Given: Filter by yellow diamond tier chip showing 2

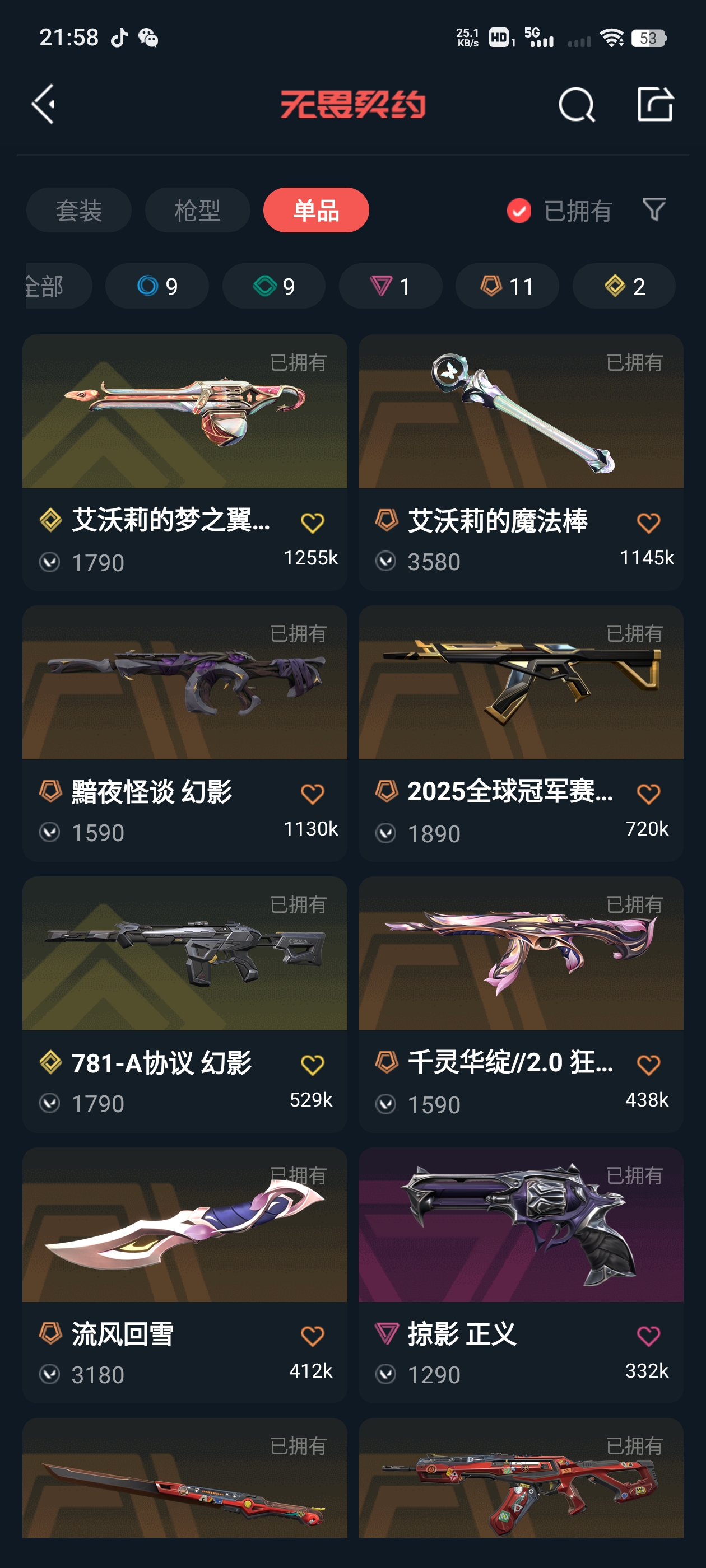Looking at the screenshot, I should (x=624, y=286).
